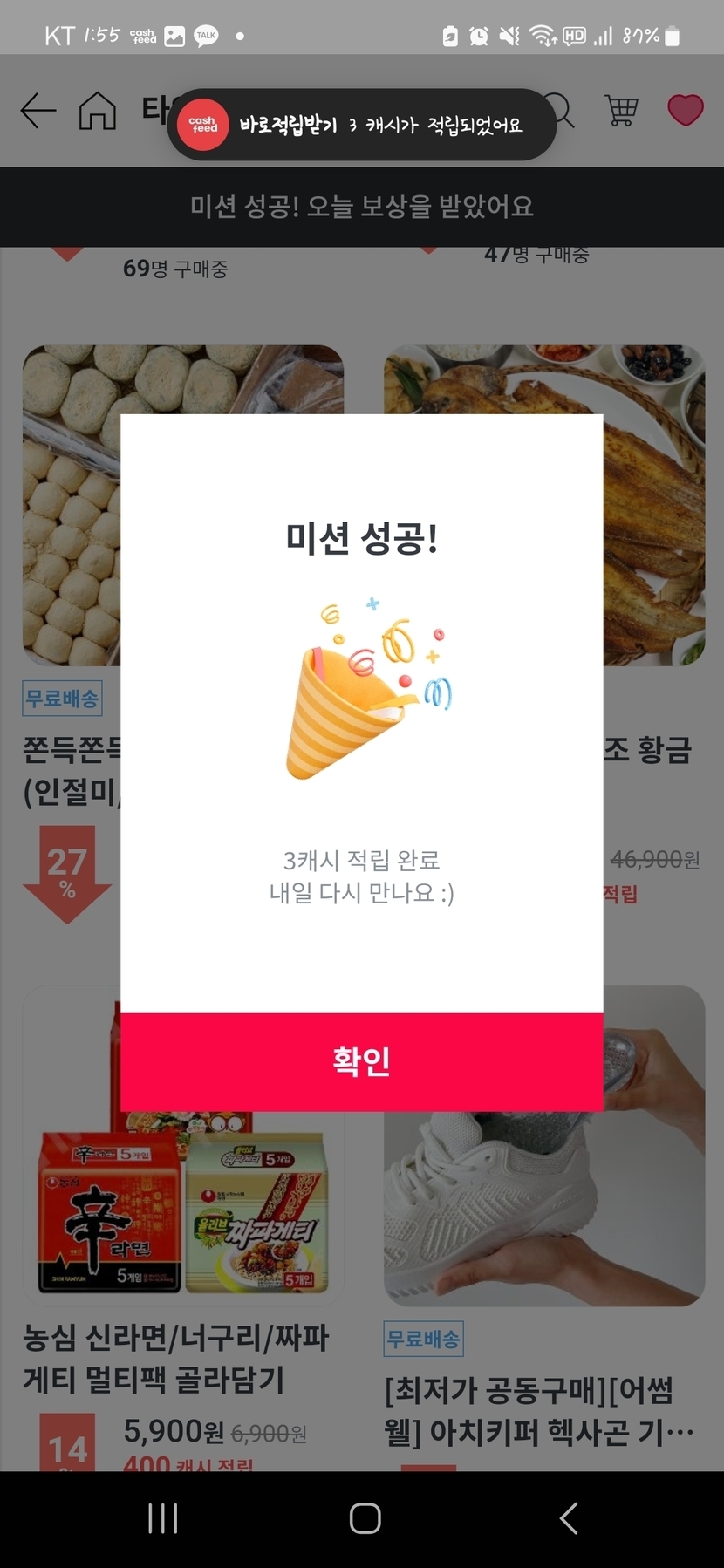Open the pink heart favorites icon
This screenshot has width=724, height=1568.
pyautogui.click(x=685, y=111)
